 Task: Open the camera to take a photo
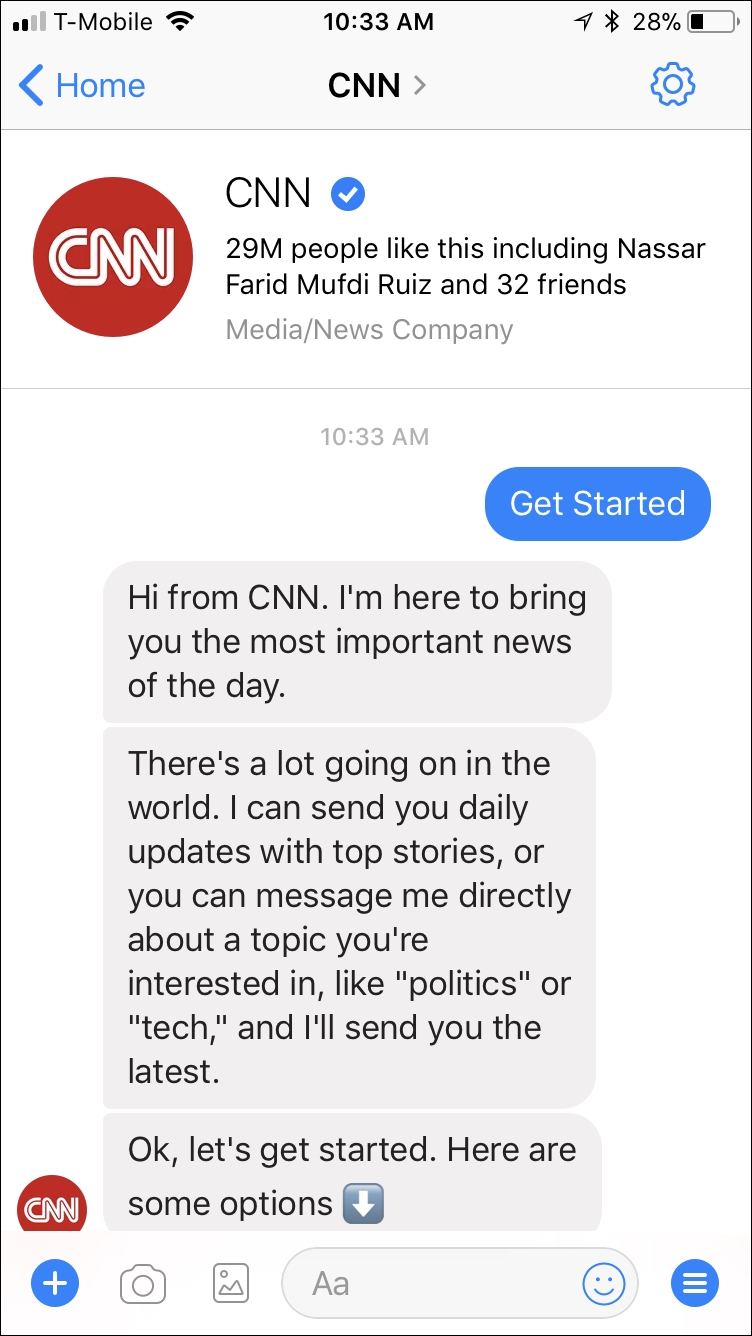[143, 1283]
